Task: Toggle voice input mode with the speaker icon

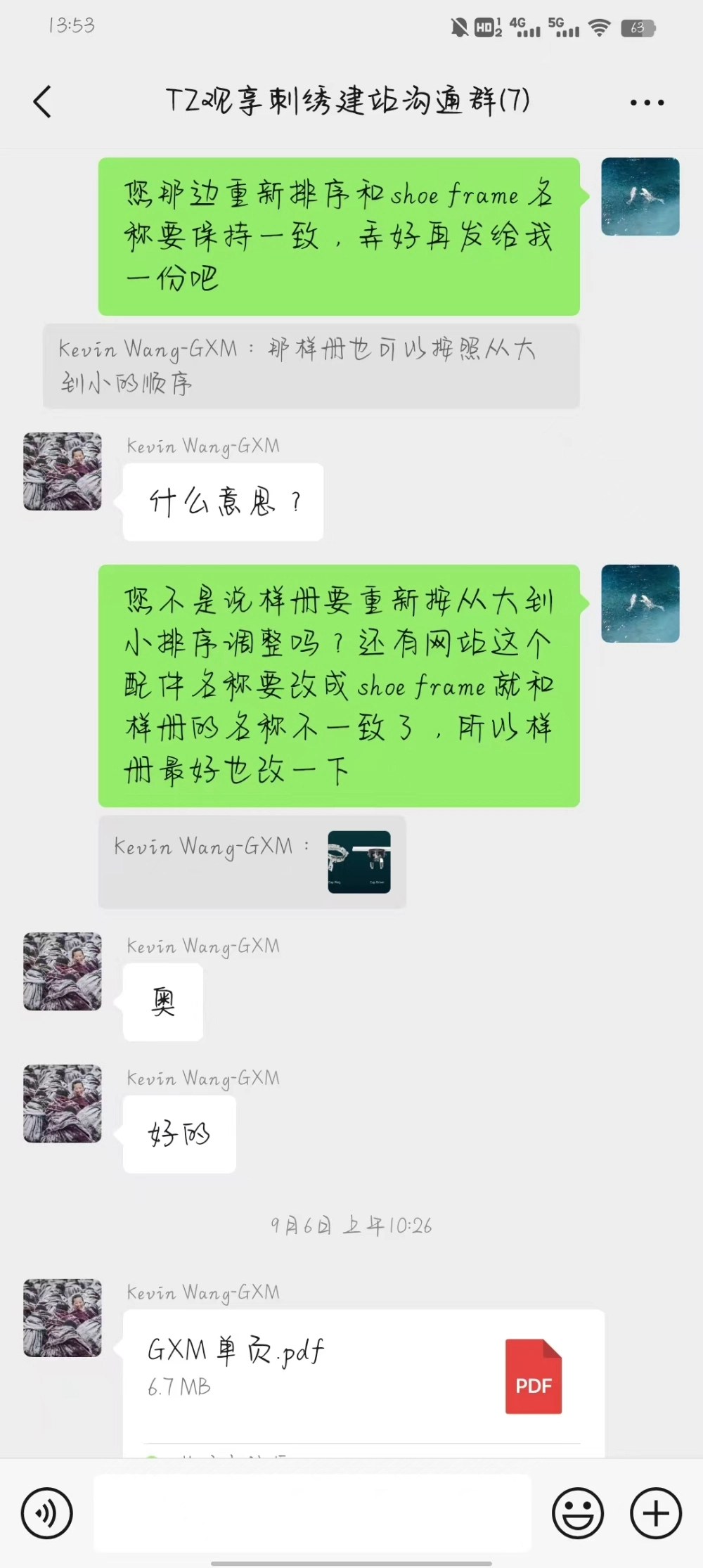Action: (x=46, y=1513)
